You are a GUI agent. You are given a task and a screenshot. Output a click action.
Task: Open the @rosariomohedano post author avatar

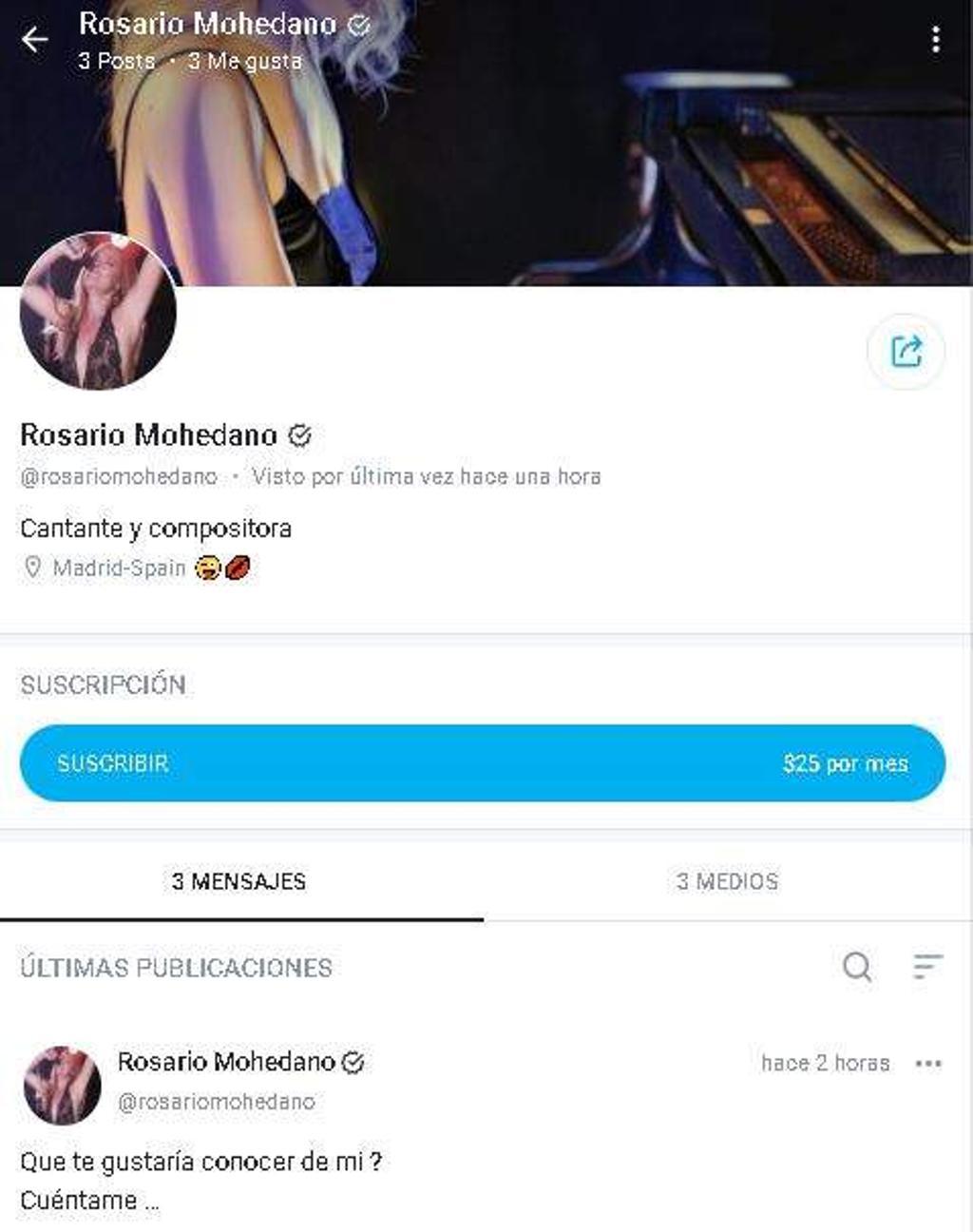tap(62, 1085)
